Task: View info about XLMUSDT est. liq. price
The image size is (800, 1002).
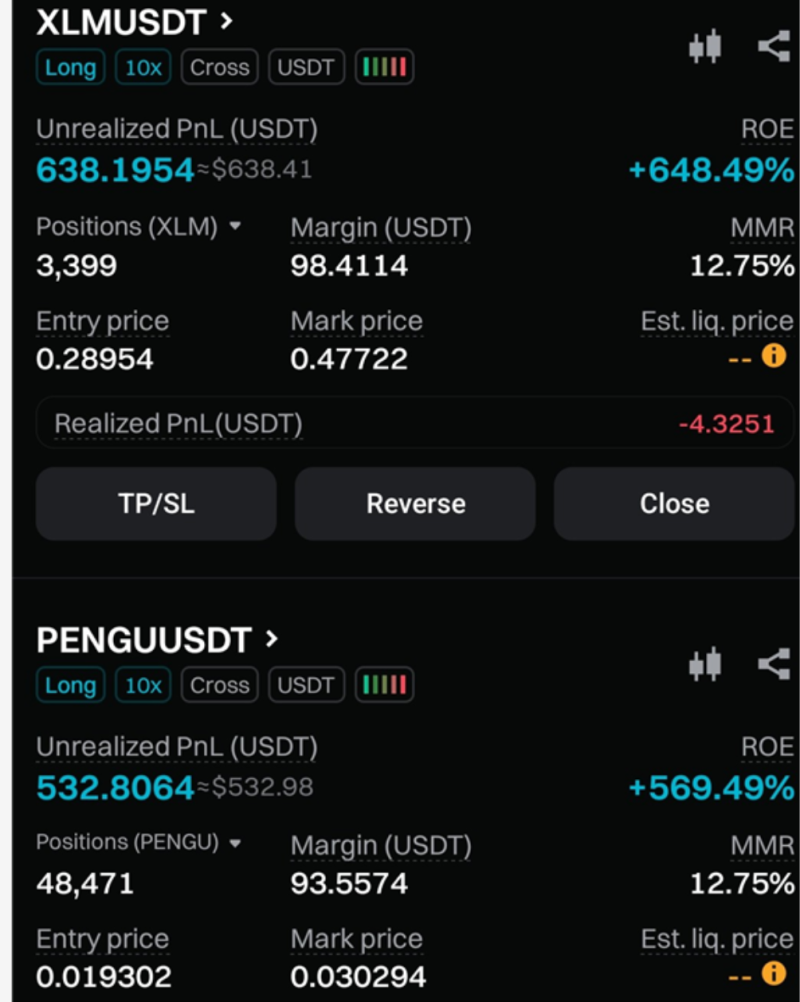Action: [x=774, y=356]
